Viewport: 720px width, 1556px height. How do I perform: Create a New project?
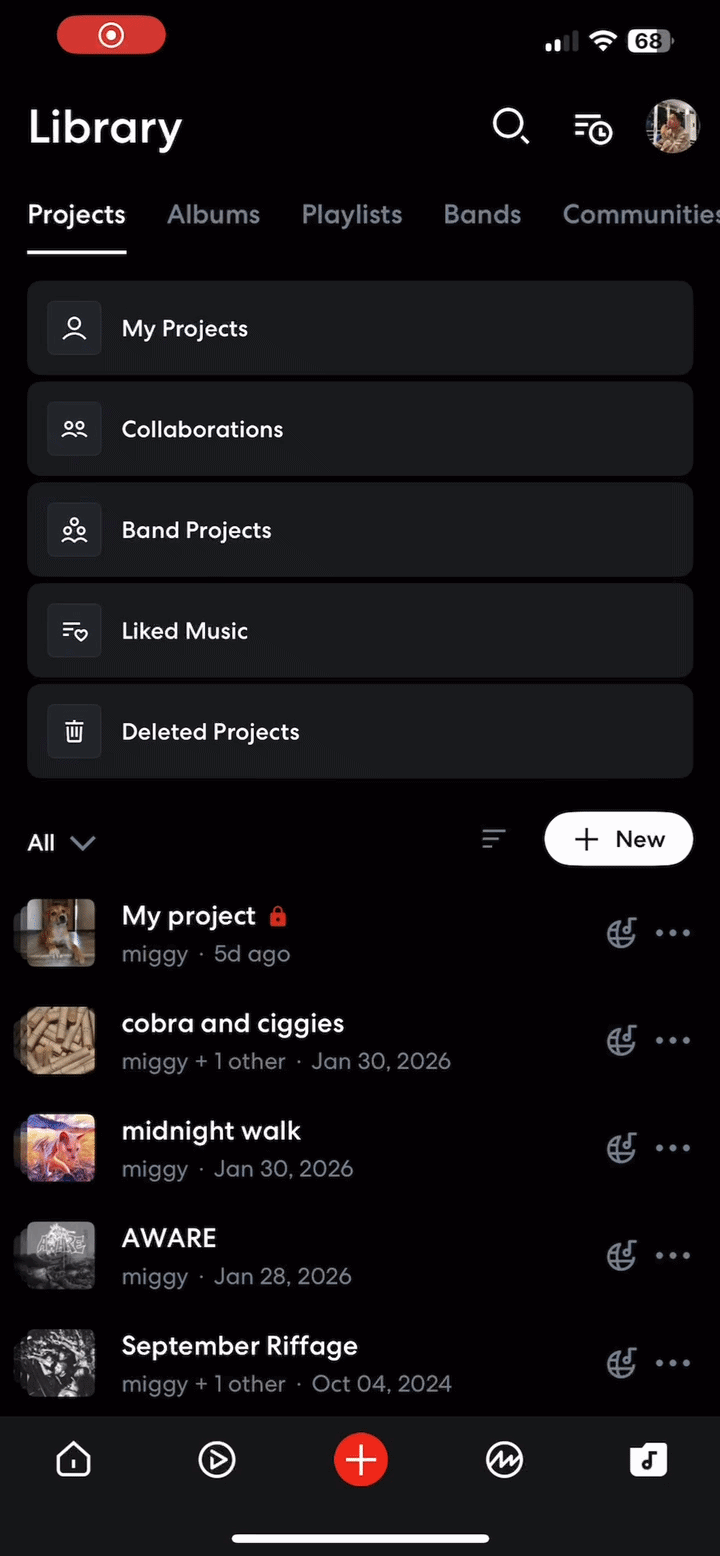point(618,839)
